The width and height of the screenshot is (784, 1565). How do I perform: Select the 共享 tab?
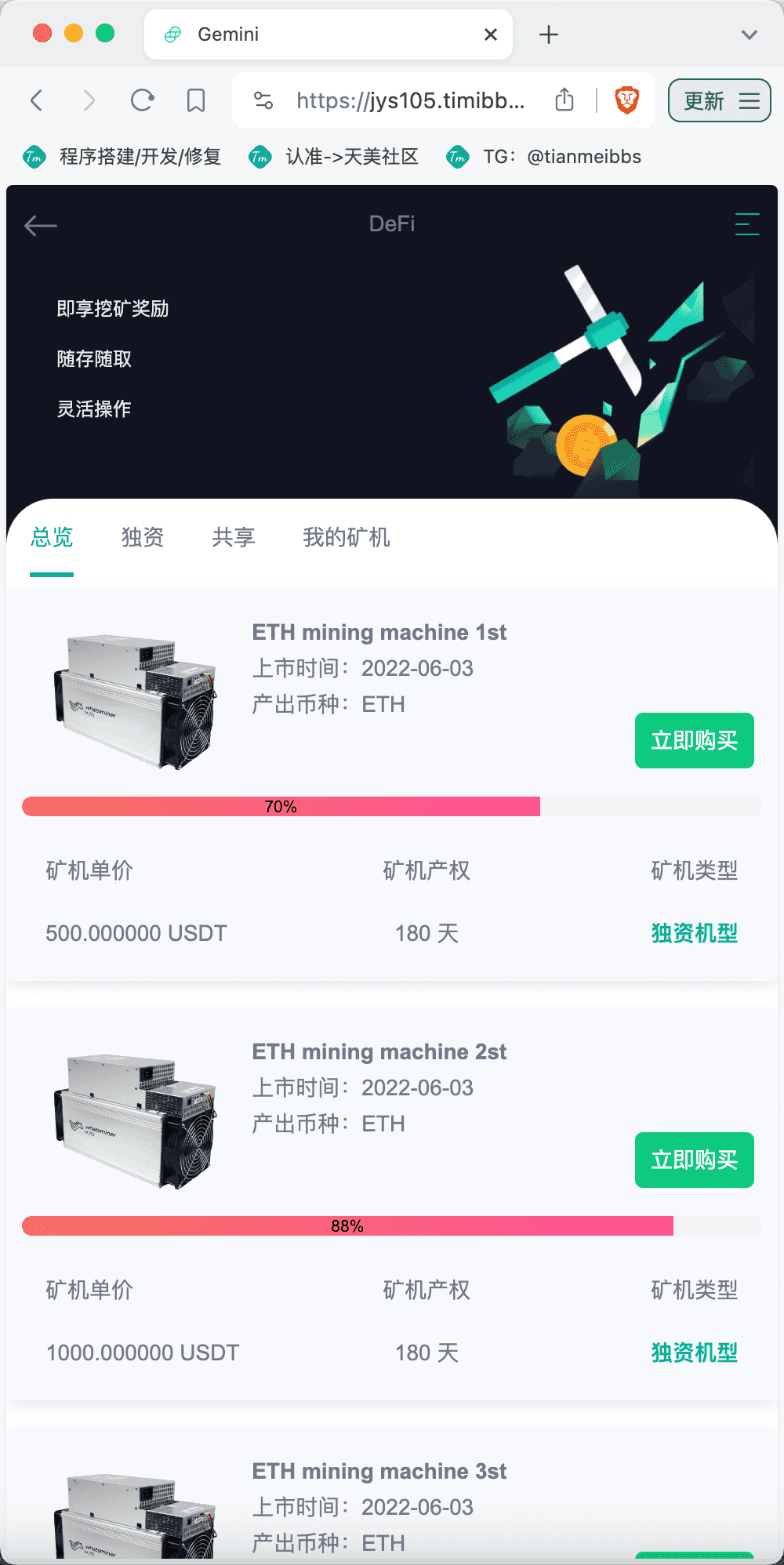tap(234, 538)
